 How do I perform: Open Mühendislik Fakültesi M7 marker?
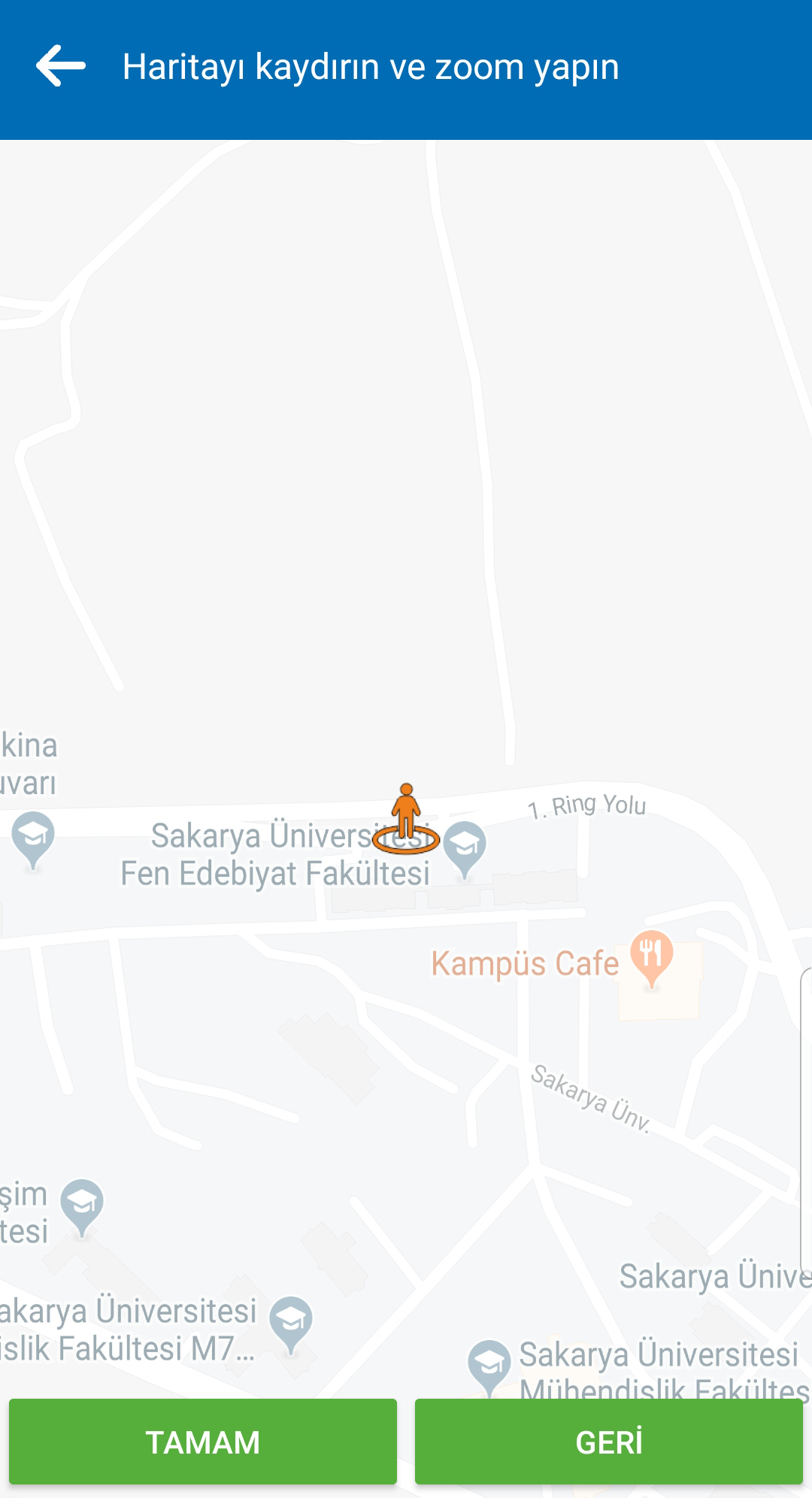pyautogui.click(x=291, y=1322)
